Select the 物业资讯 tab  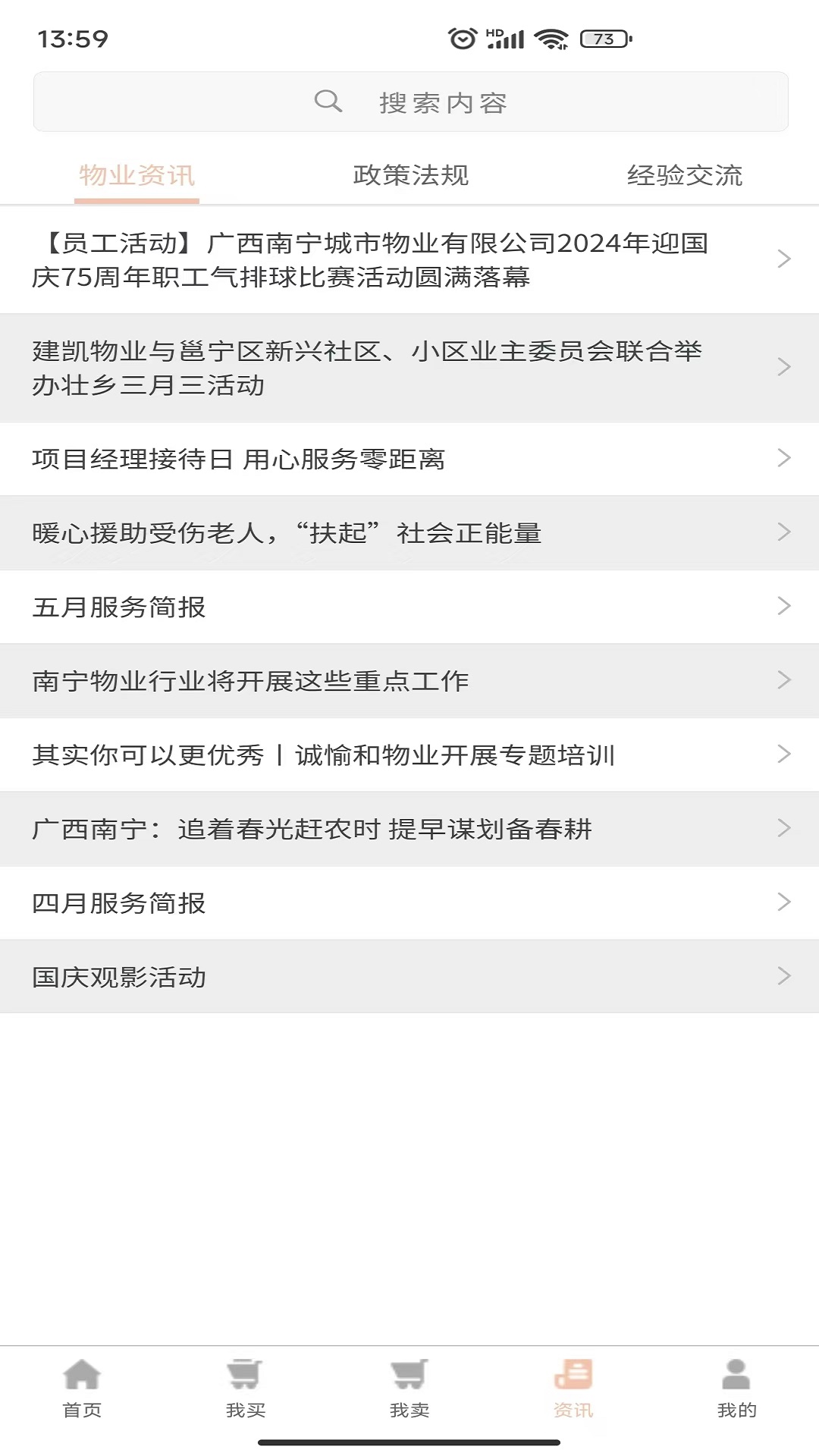(137, 176)
